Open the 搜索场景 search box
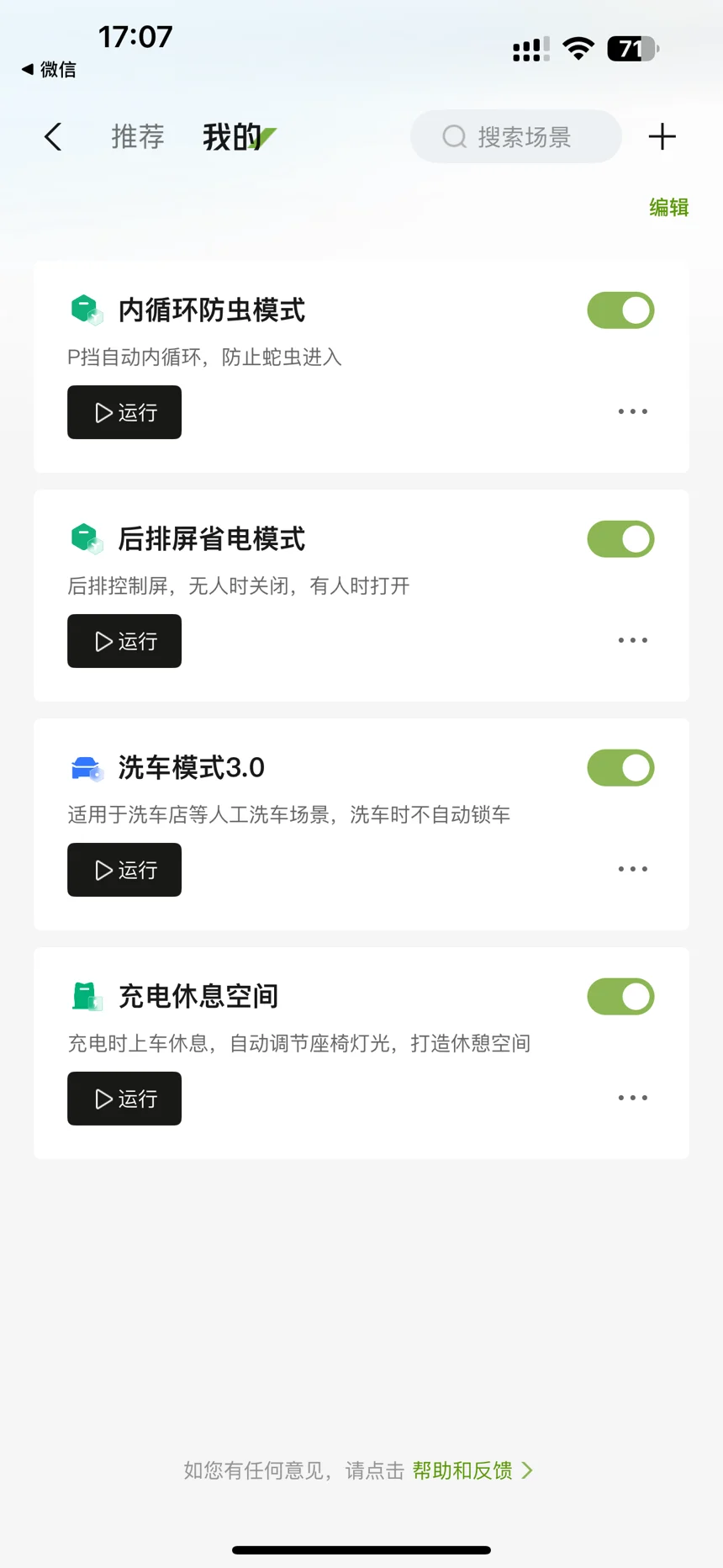Image resolution: width=723 pixels, height=1568 pixels. click(x=516, y=136)
